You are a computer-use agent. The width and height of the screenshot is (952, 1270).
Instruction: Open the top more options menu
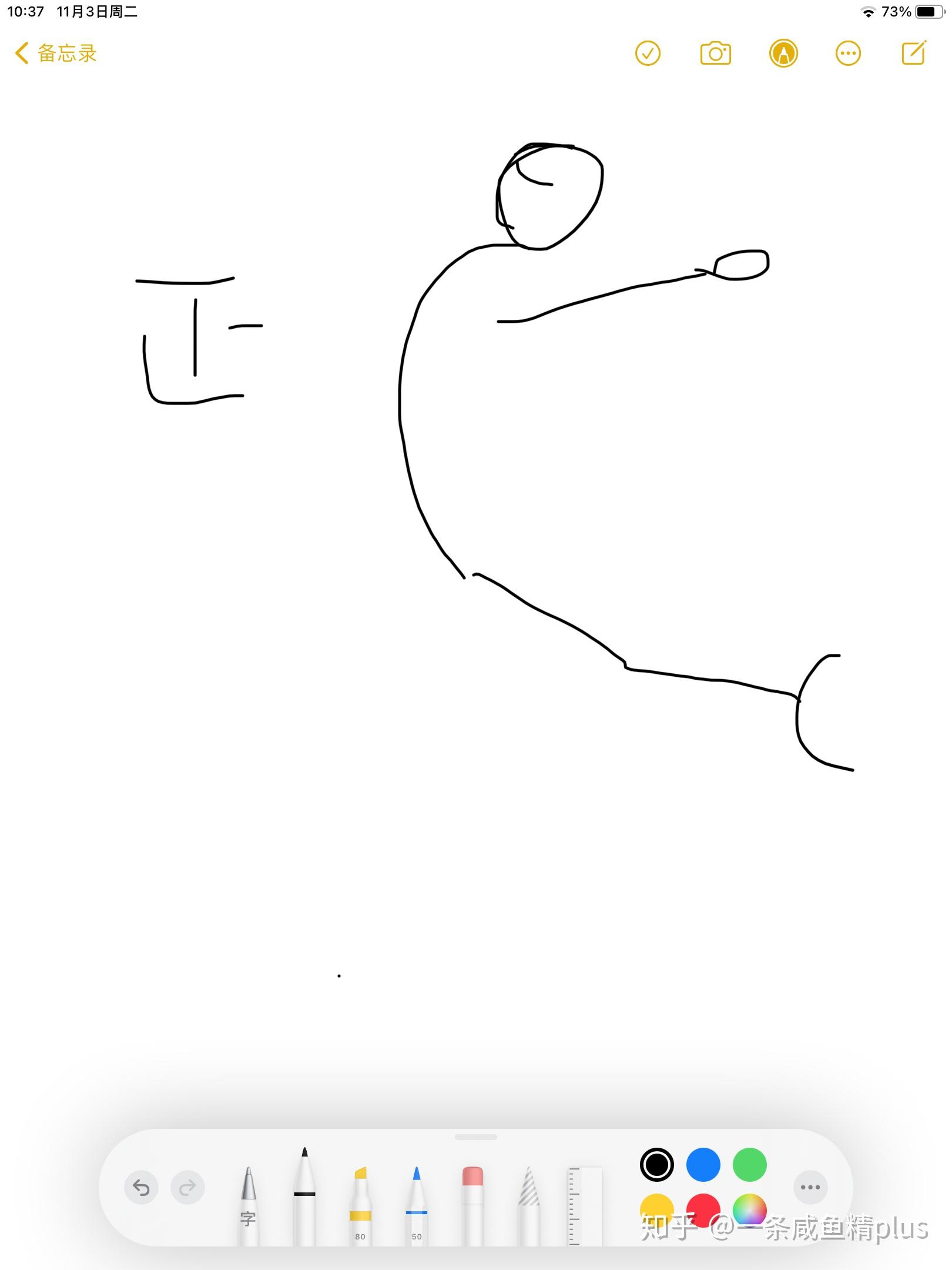(847, 54)
